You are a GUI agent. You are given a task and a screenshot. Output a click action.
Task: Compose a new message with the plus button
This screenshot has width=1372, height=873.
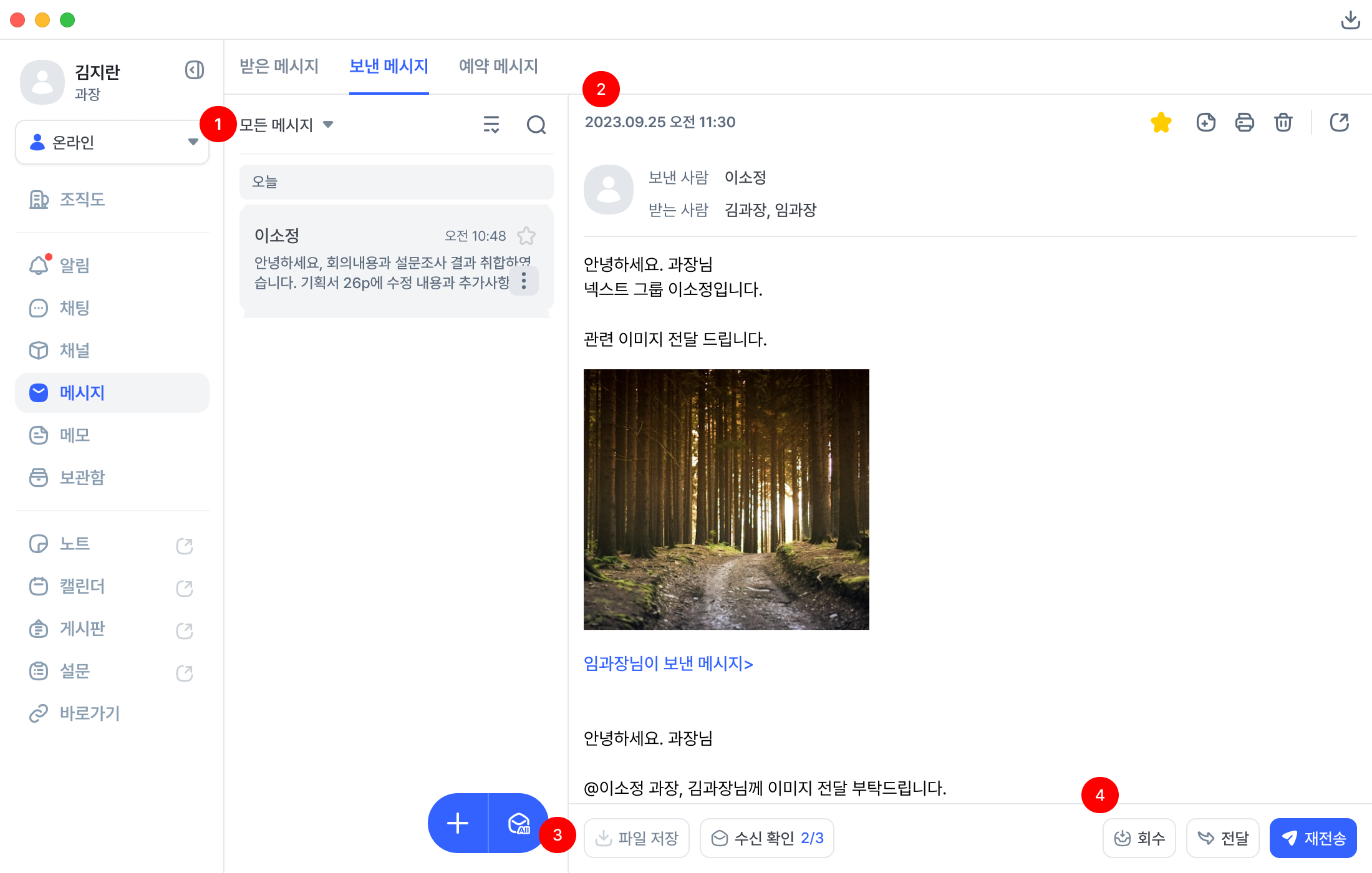[x=458, y=823]
